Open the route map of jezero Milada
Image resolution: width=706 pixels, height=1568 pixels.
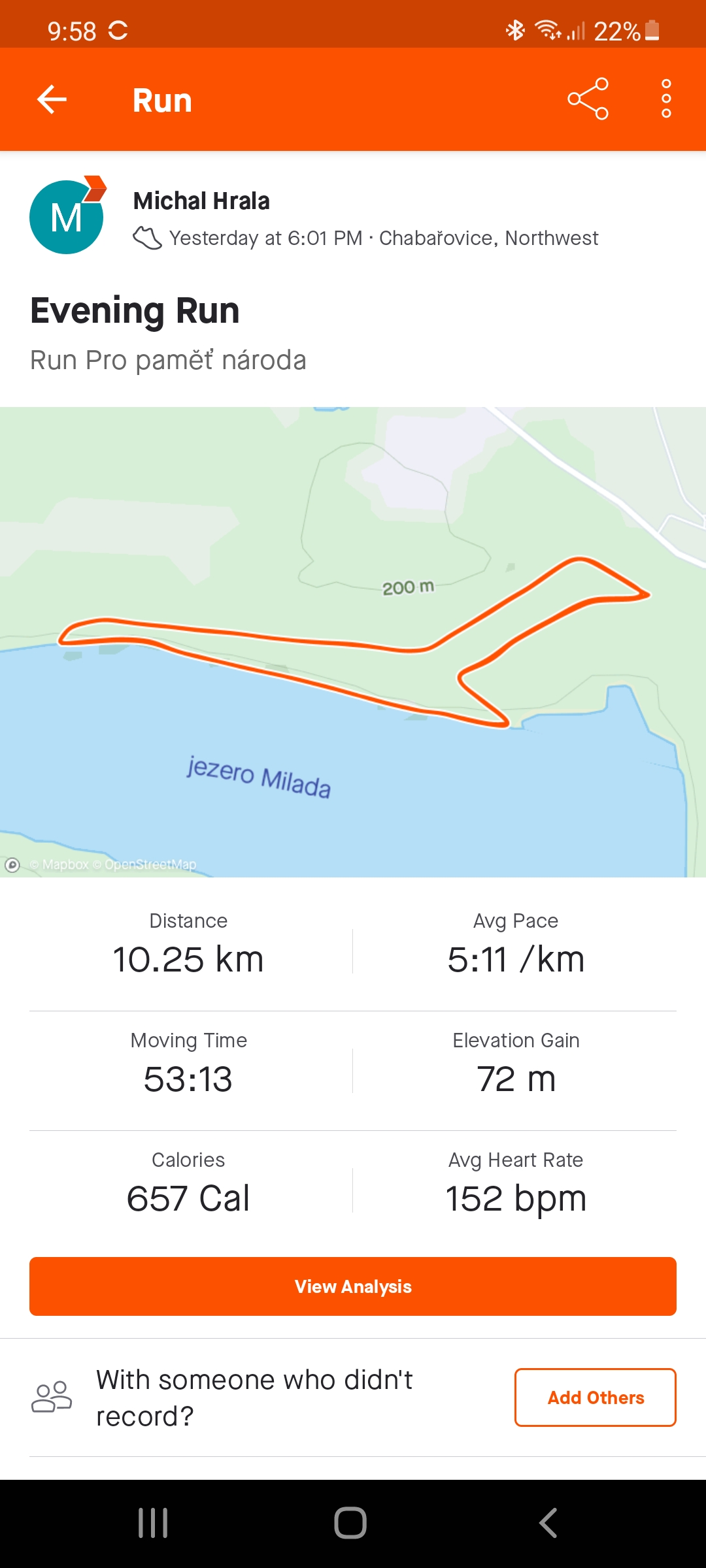(353, 642)
